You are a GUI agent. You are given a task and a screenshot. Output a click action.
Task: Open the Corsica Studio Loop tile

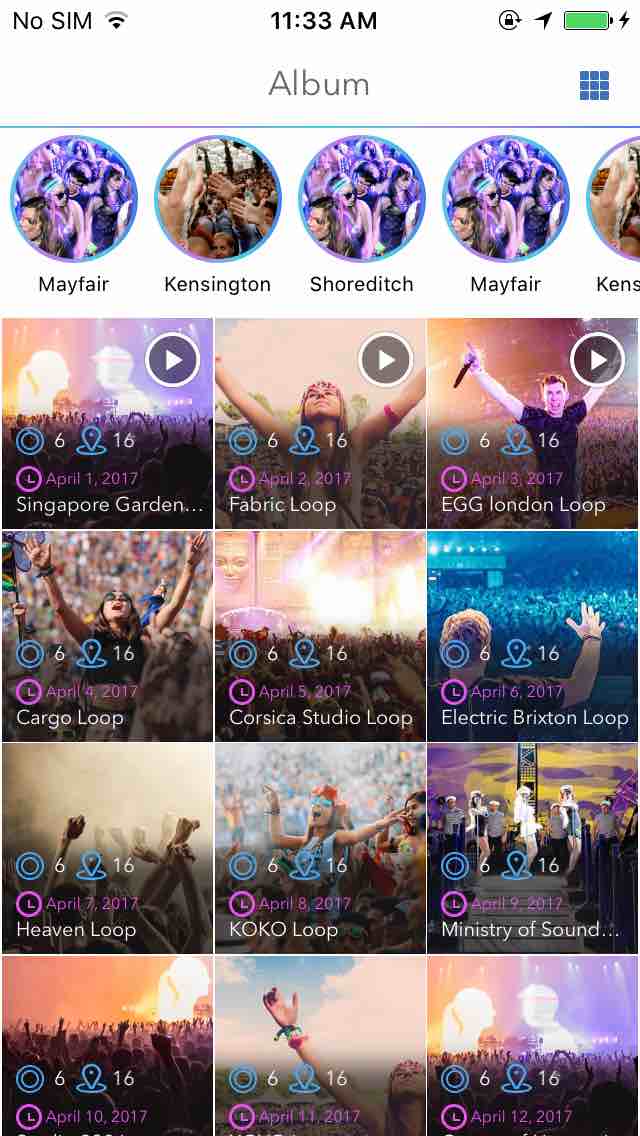[320, 636]
